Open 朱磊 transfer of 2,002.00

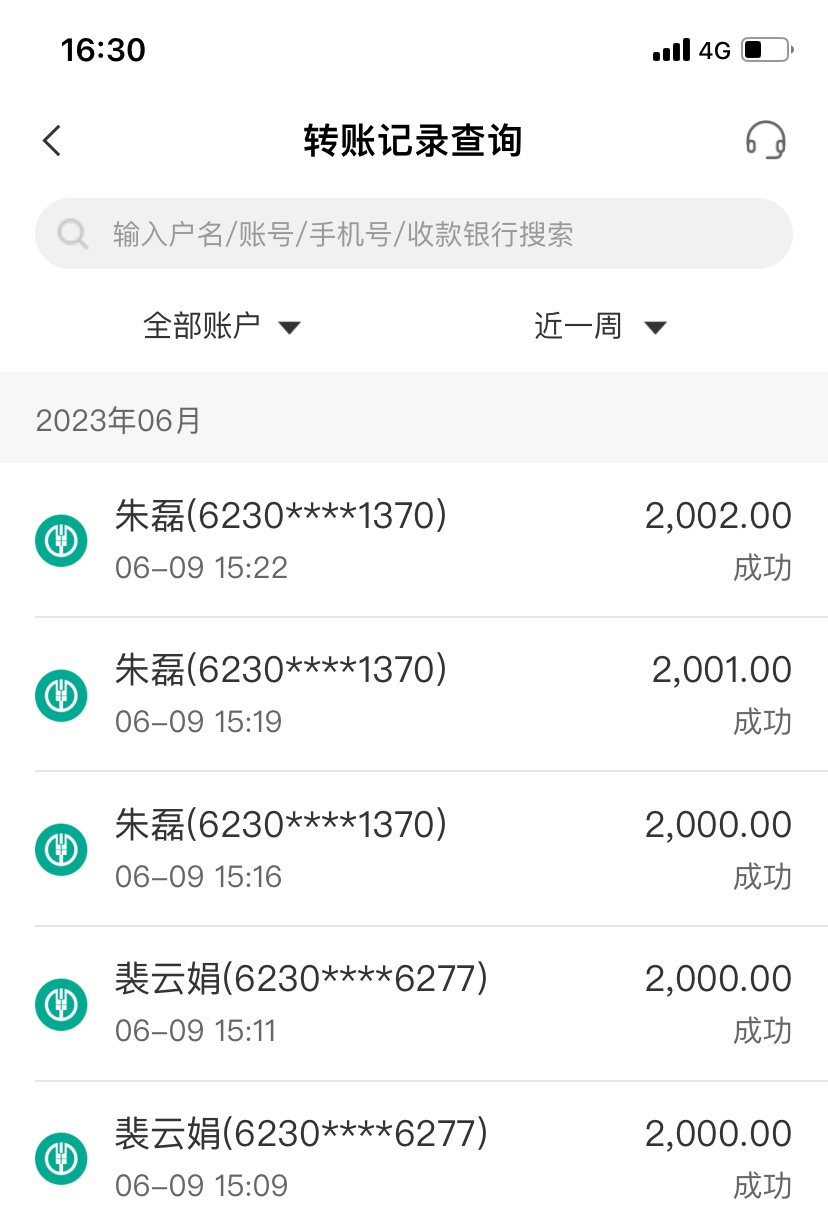(414, 540)
